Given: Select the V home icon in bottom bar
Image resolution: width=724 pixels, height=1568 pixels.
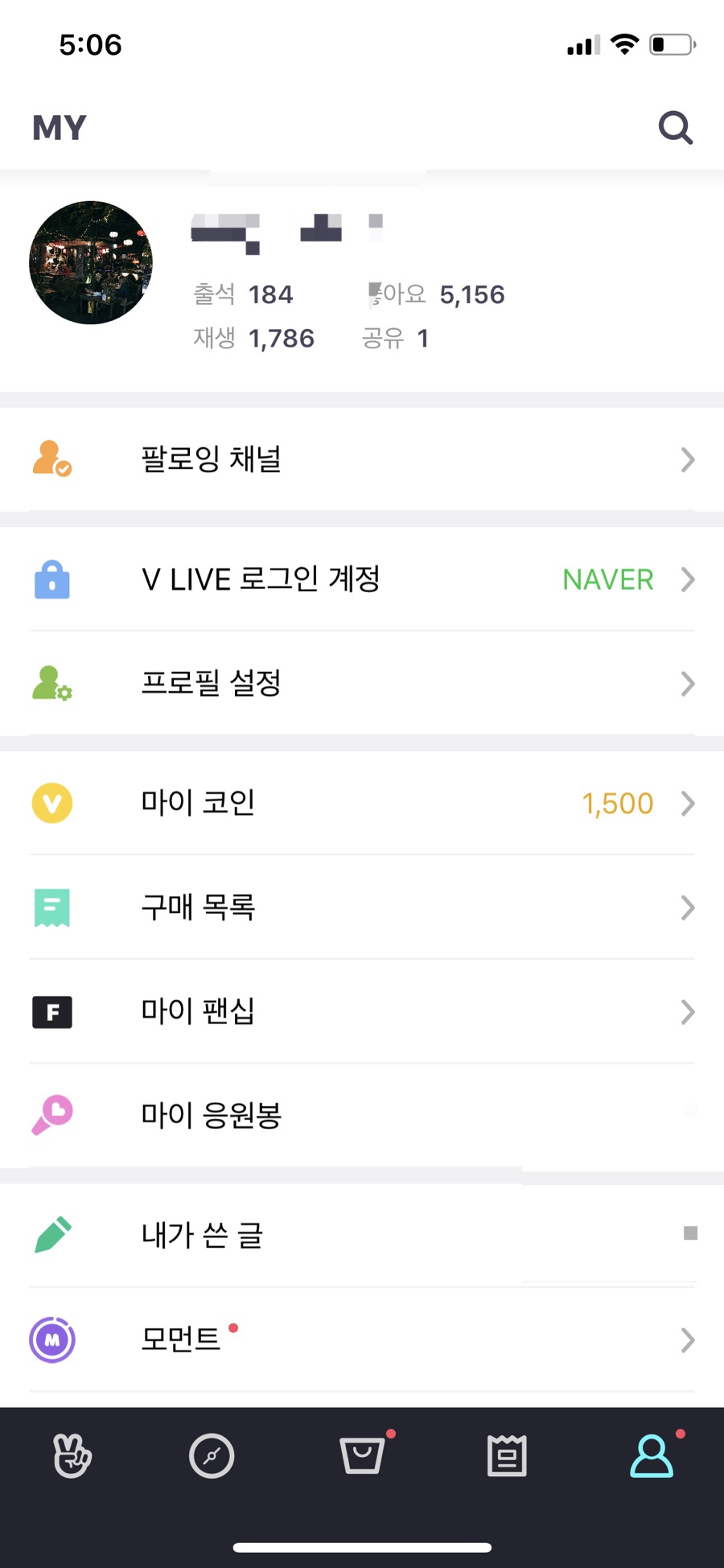Looking at the screenshot, I should click(x=71, y=1456).
